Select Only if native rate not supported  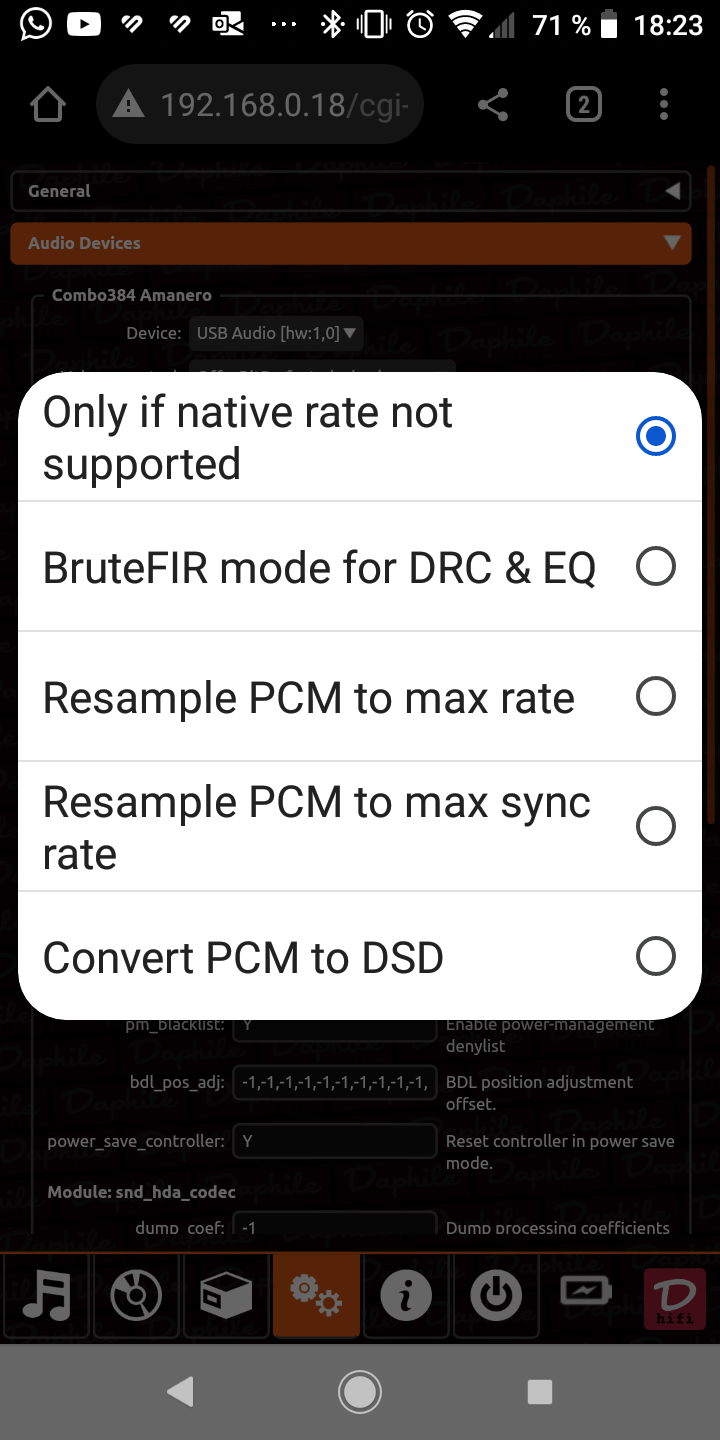click(360, 437)
